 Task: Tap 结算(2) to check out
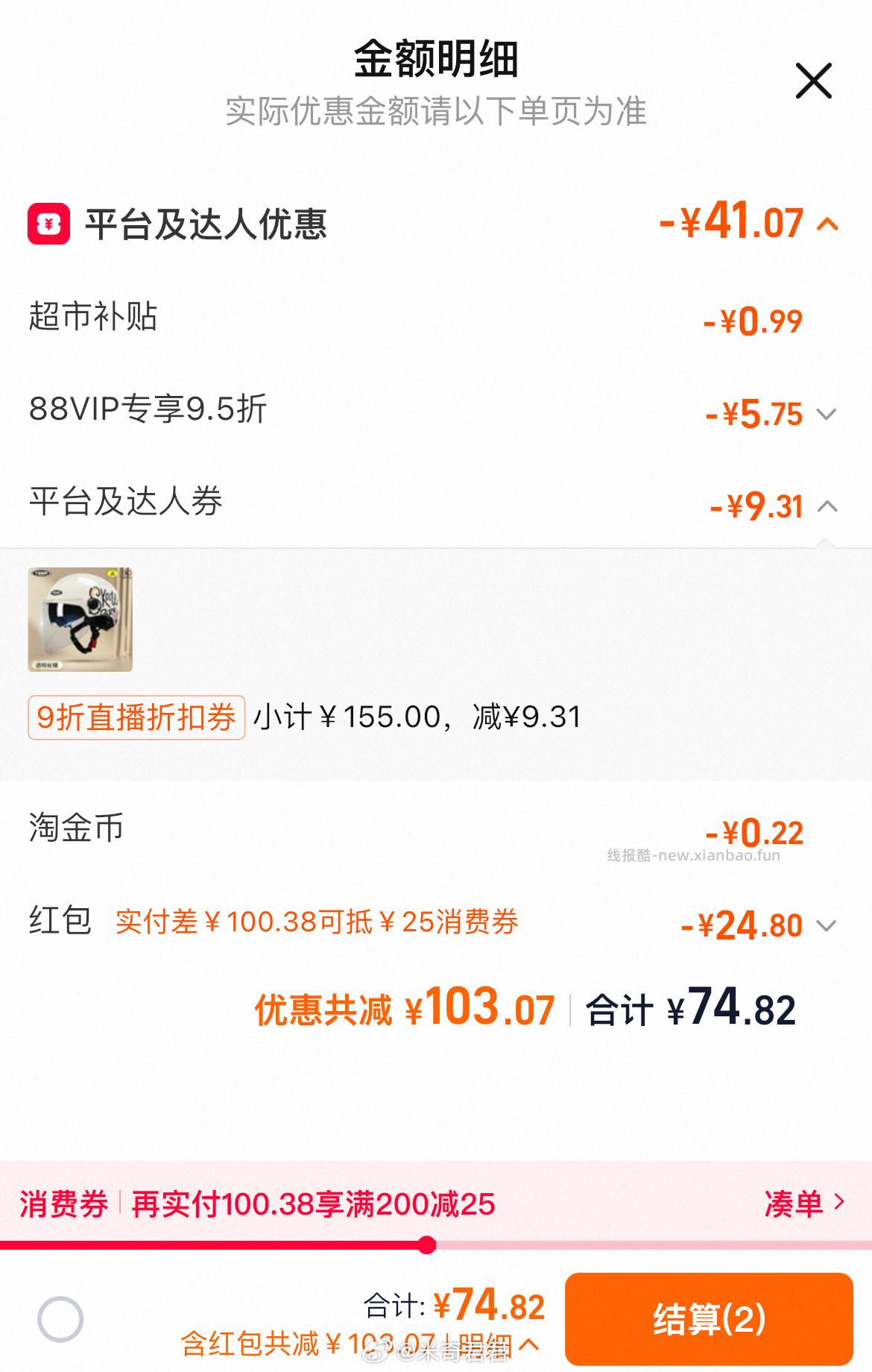[708, 1318]
